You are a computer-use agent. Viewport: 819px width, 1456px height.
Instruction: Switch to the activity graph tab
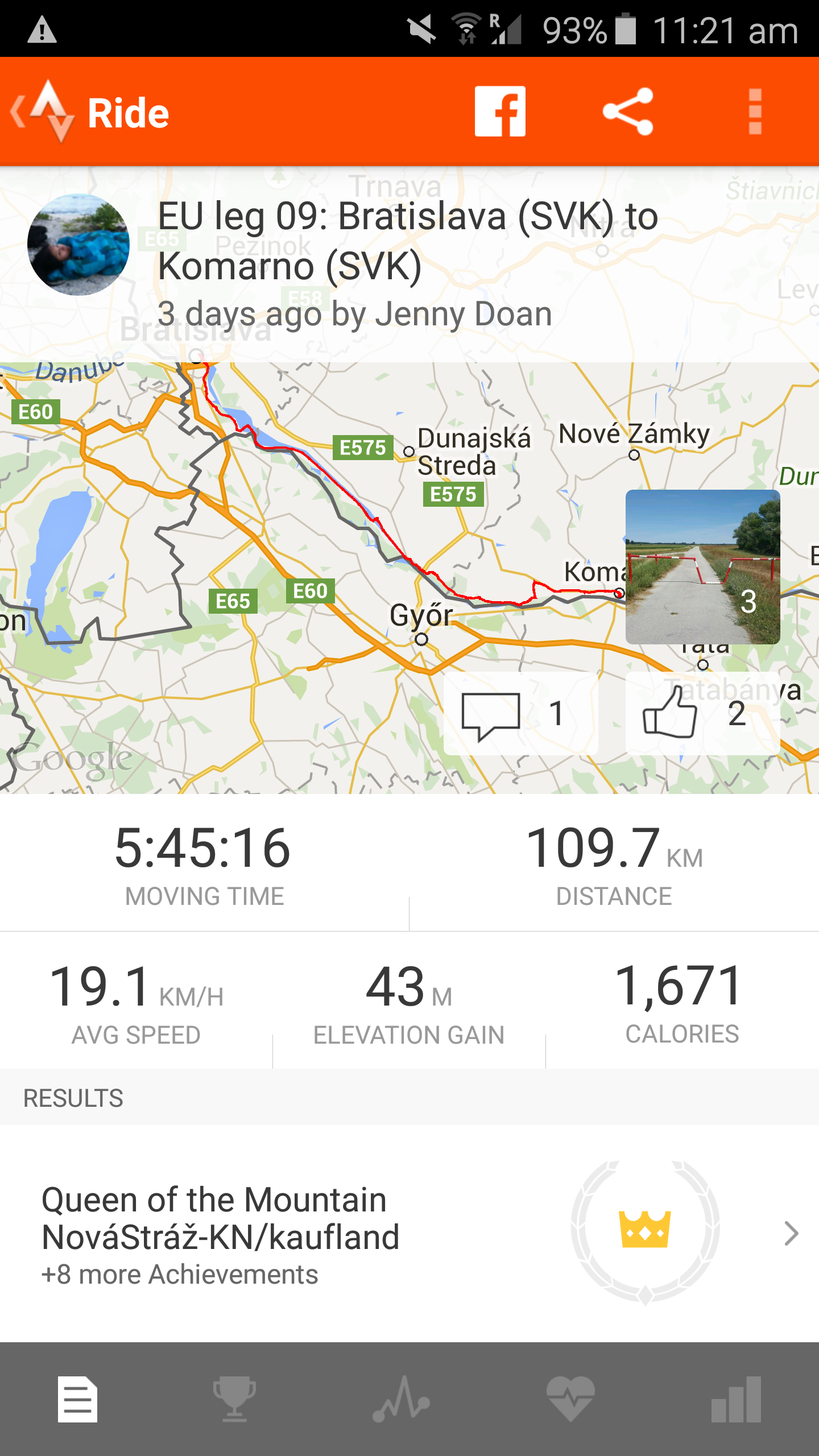pyautogui.click(x=402, y=1399)
